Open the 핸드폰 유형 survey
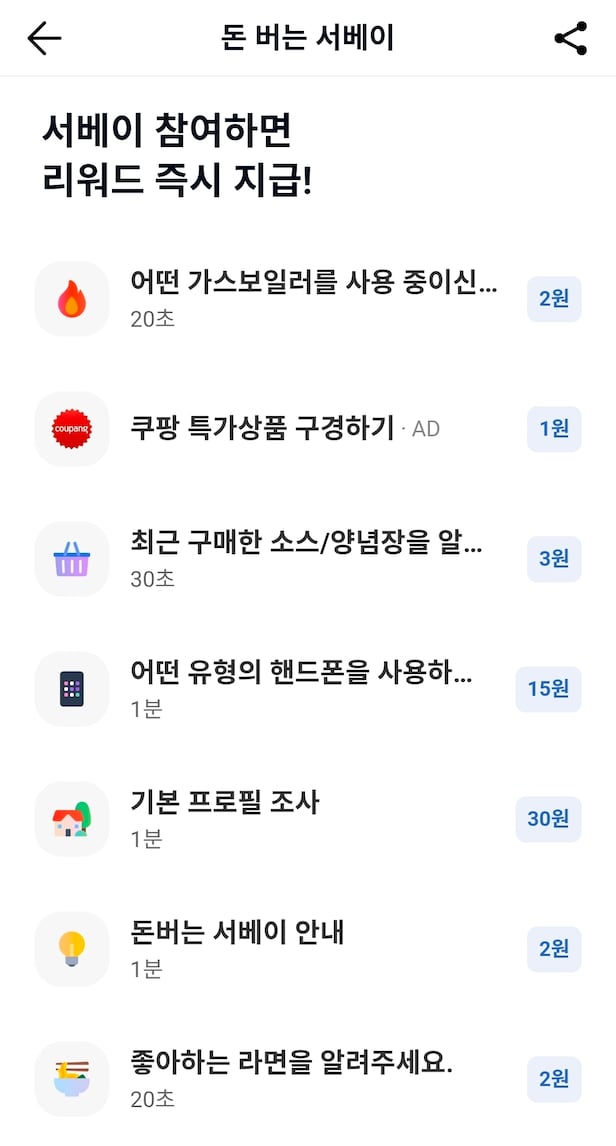 (x=302, y=689)
